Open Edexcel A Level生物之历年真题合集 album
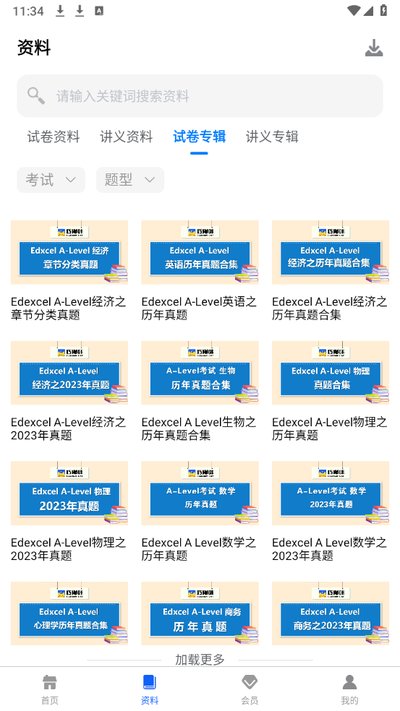This screenshot has width=400, height=711. tap(200, 391)
